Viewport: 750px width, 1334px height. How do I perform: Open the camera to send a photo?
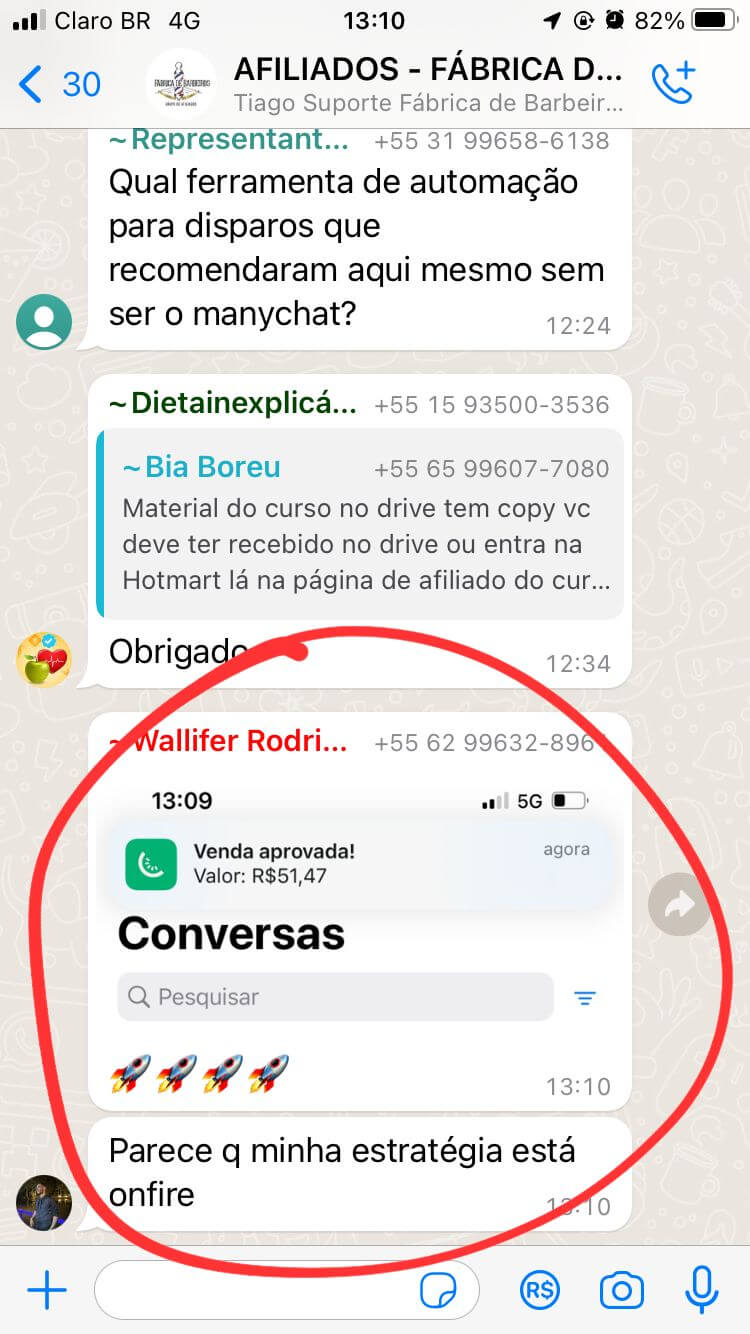point(621,1291)
